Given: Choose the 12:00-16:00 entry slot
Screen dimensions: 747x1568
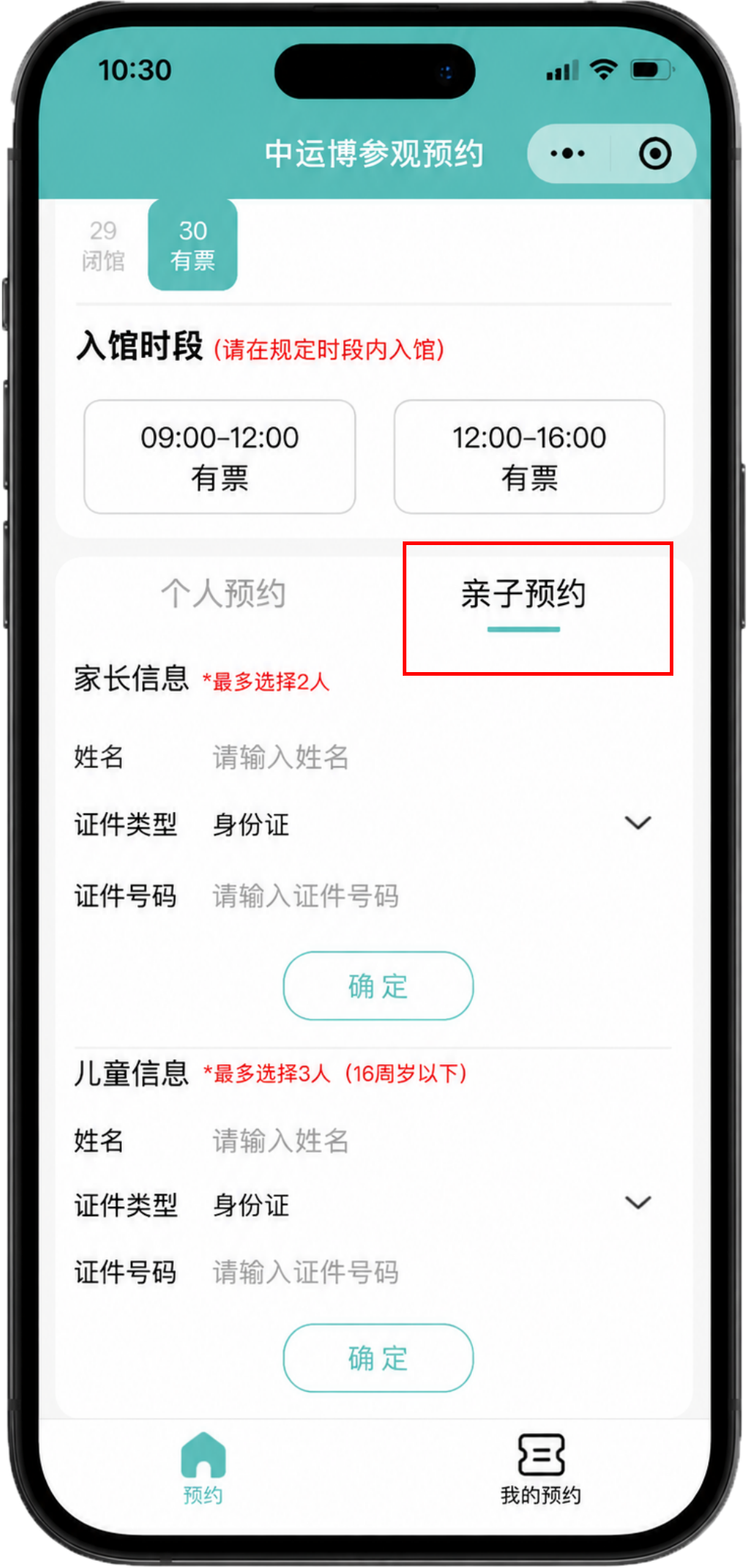Looking at the screenshot, I should 529,457.
